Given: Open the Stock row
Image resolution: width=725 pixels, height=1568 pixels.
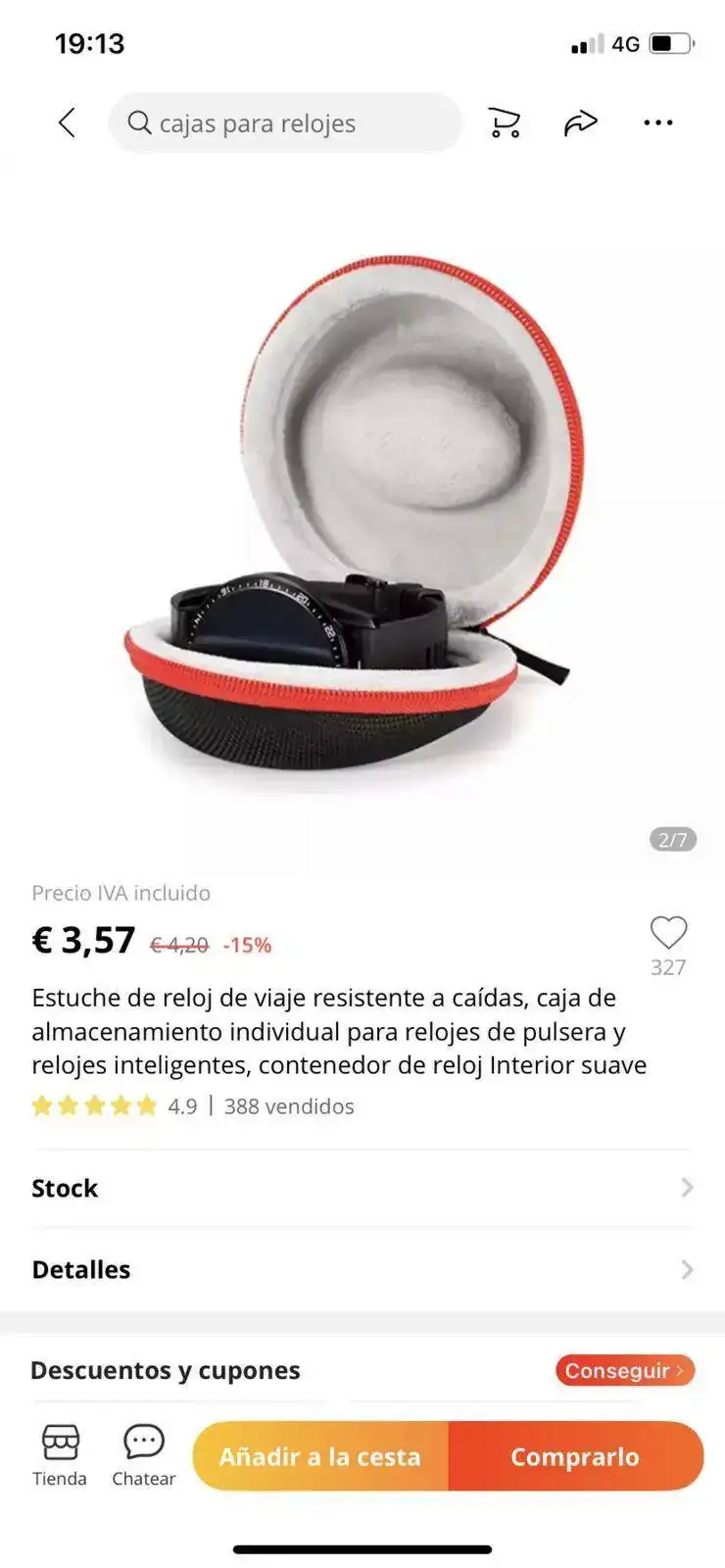Looking at the screenshot, I should [362, 1188].
